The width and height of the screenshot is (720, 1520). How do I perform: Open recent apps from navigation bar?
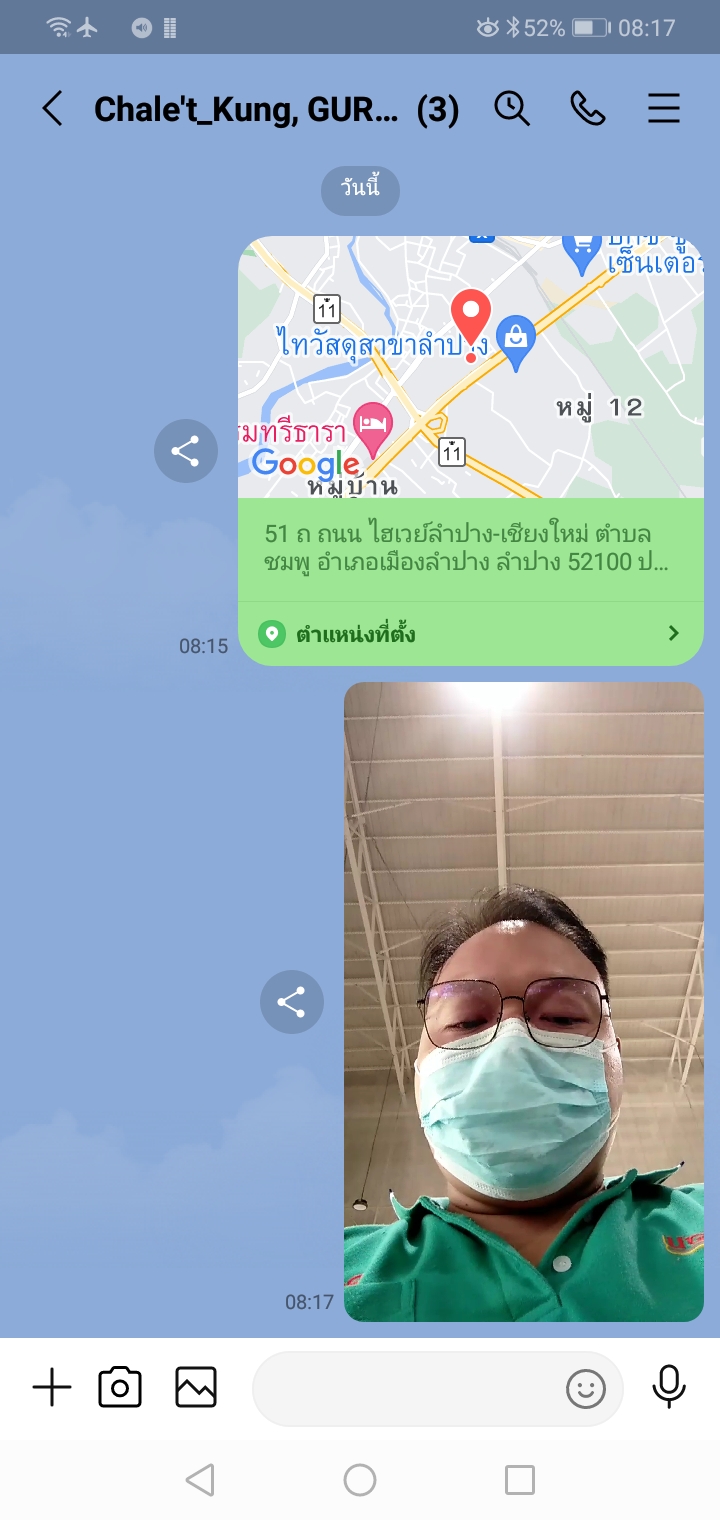pyautogui.click(x=520, y=1480)
